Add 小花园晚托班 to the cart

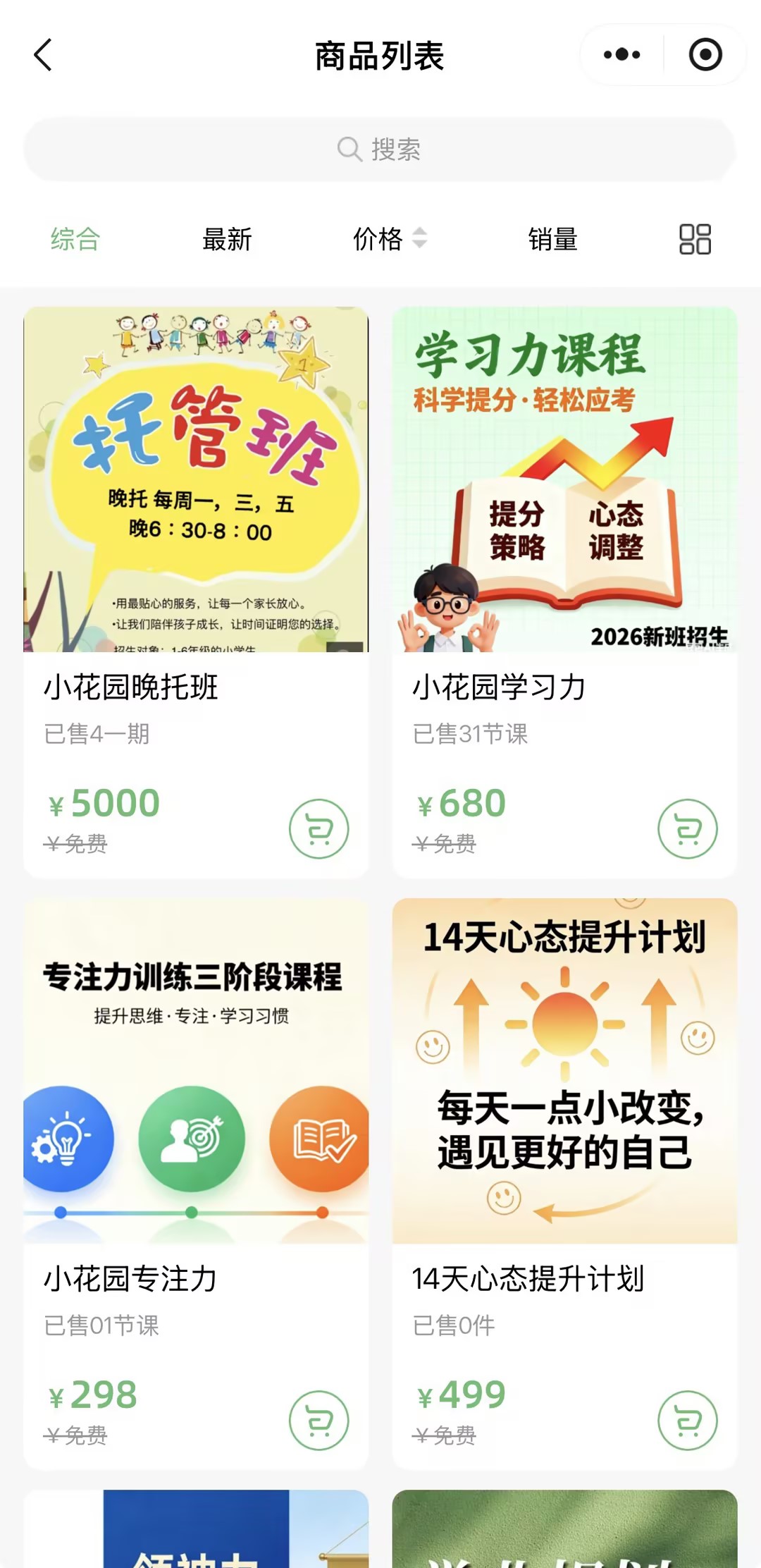point(318,828)
